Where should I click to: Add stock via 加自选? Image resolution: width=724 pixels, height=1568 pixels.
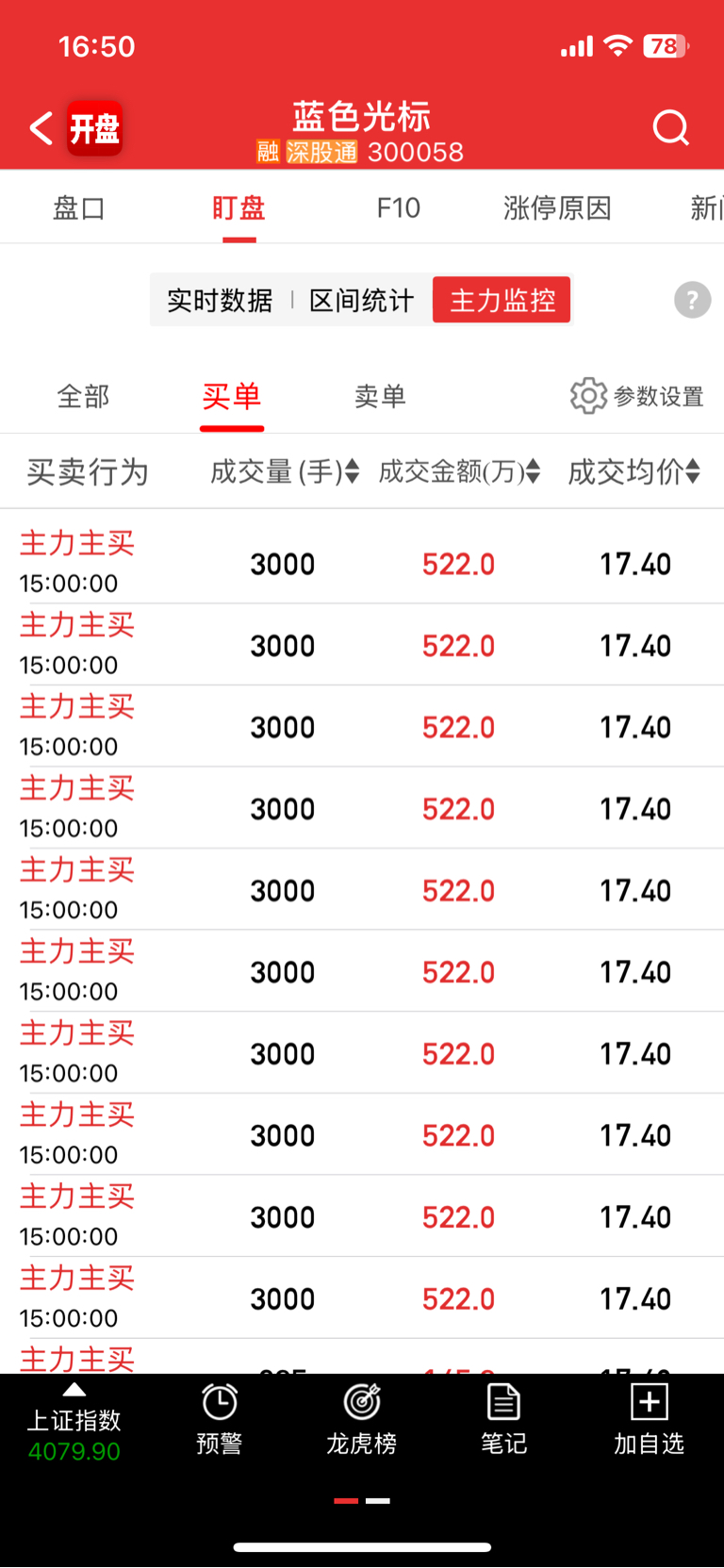tap(650, 1420)
